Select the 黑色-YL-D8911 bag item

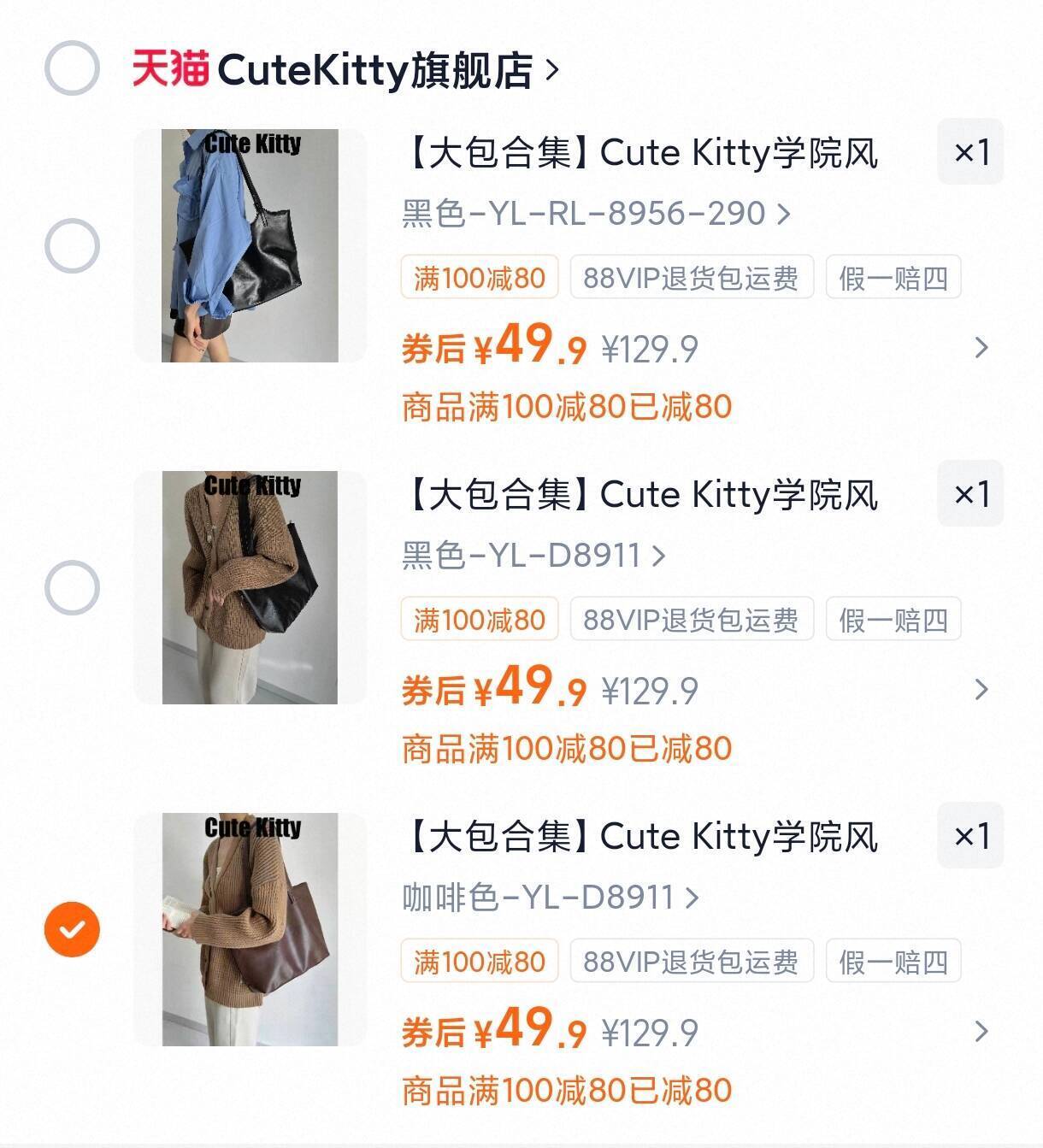[72, 588]
